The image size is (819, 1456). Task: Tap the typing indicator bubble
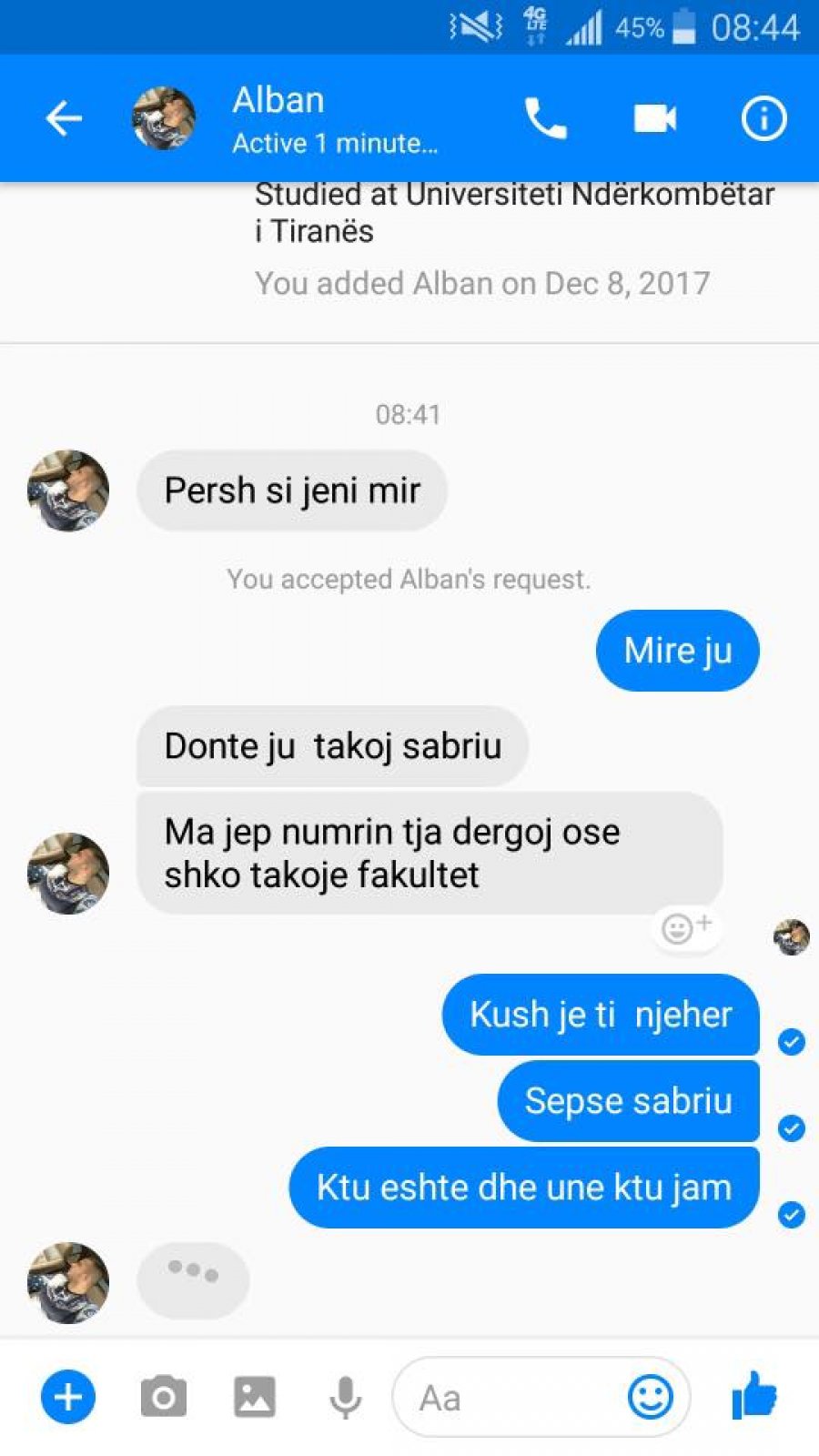click(191, 1279)
